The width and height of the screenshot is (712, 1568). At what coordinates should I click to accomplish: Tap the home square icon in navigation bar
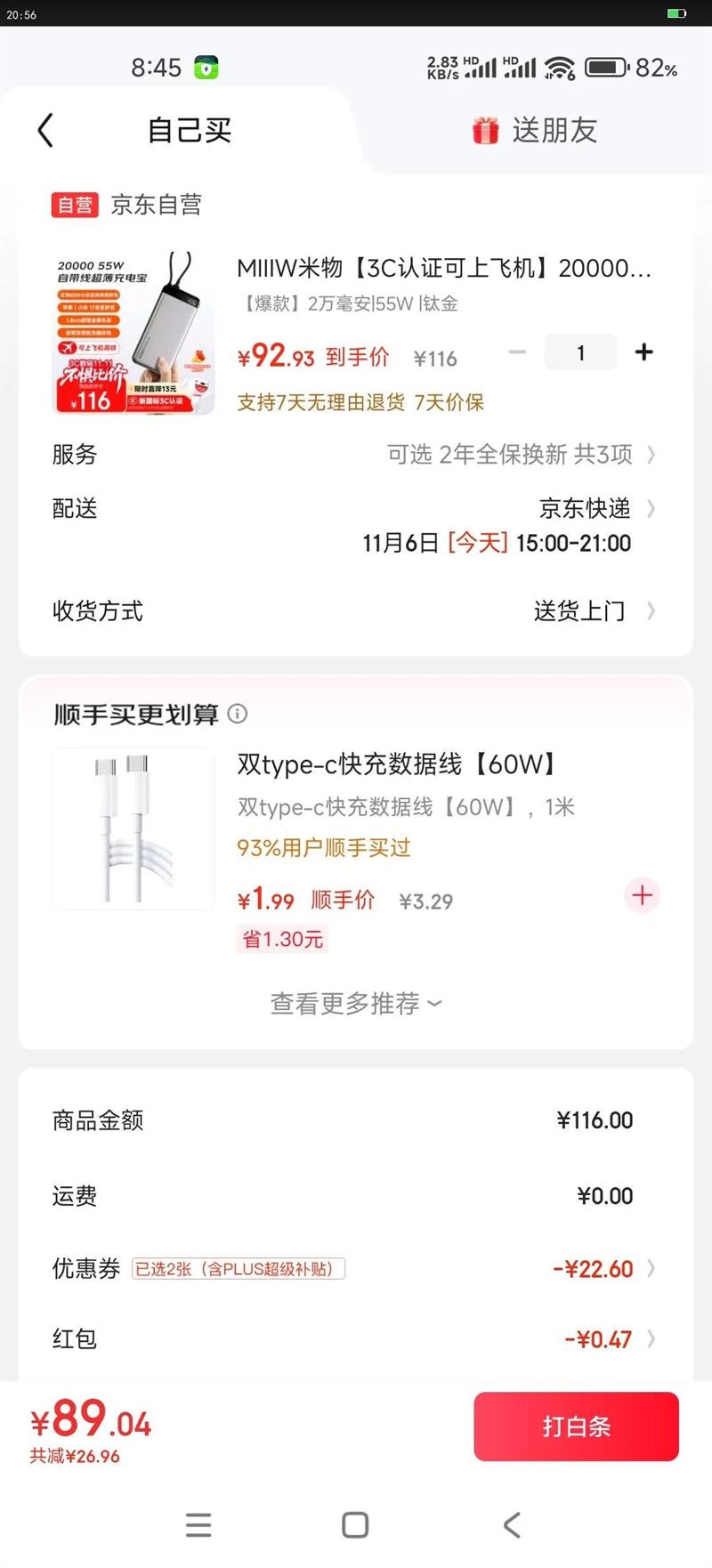pyautogui.click(x=354, y=1525)
